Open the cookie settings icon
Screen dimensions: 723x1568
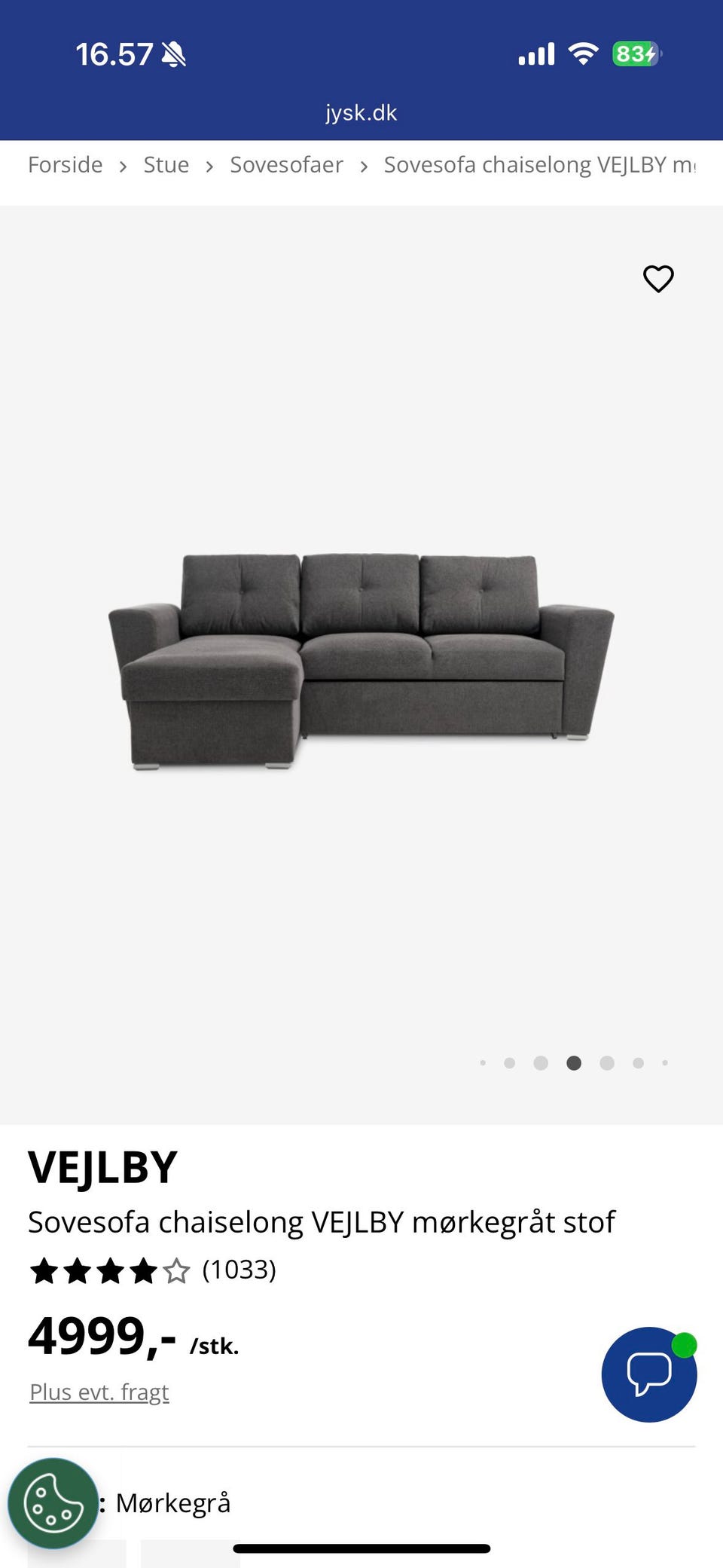pos(53,1503)
